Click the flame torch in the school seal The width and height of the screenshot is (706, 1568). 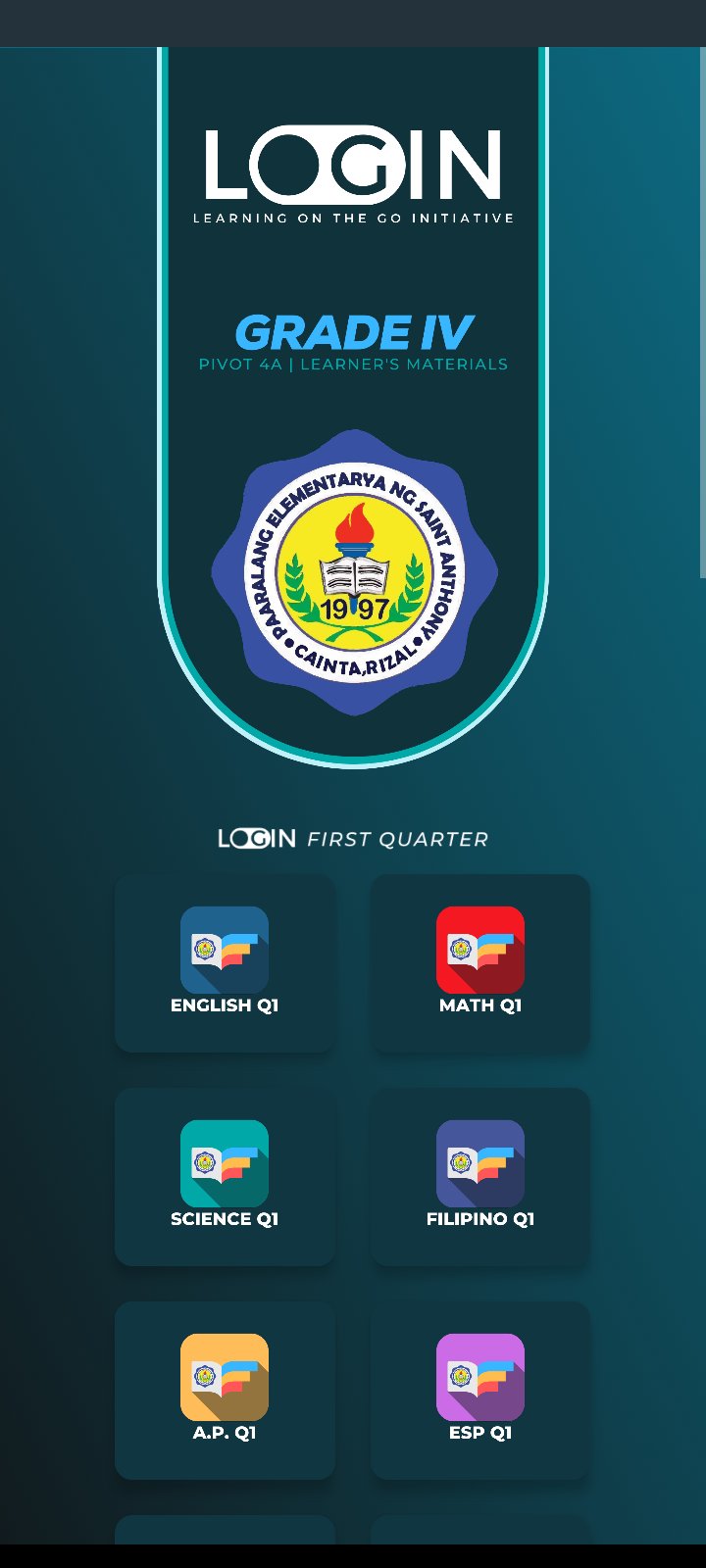(355, 529)
